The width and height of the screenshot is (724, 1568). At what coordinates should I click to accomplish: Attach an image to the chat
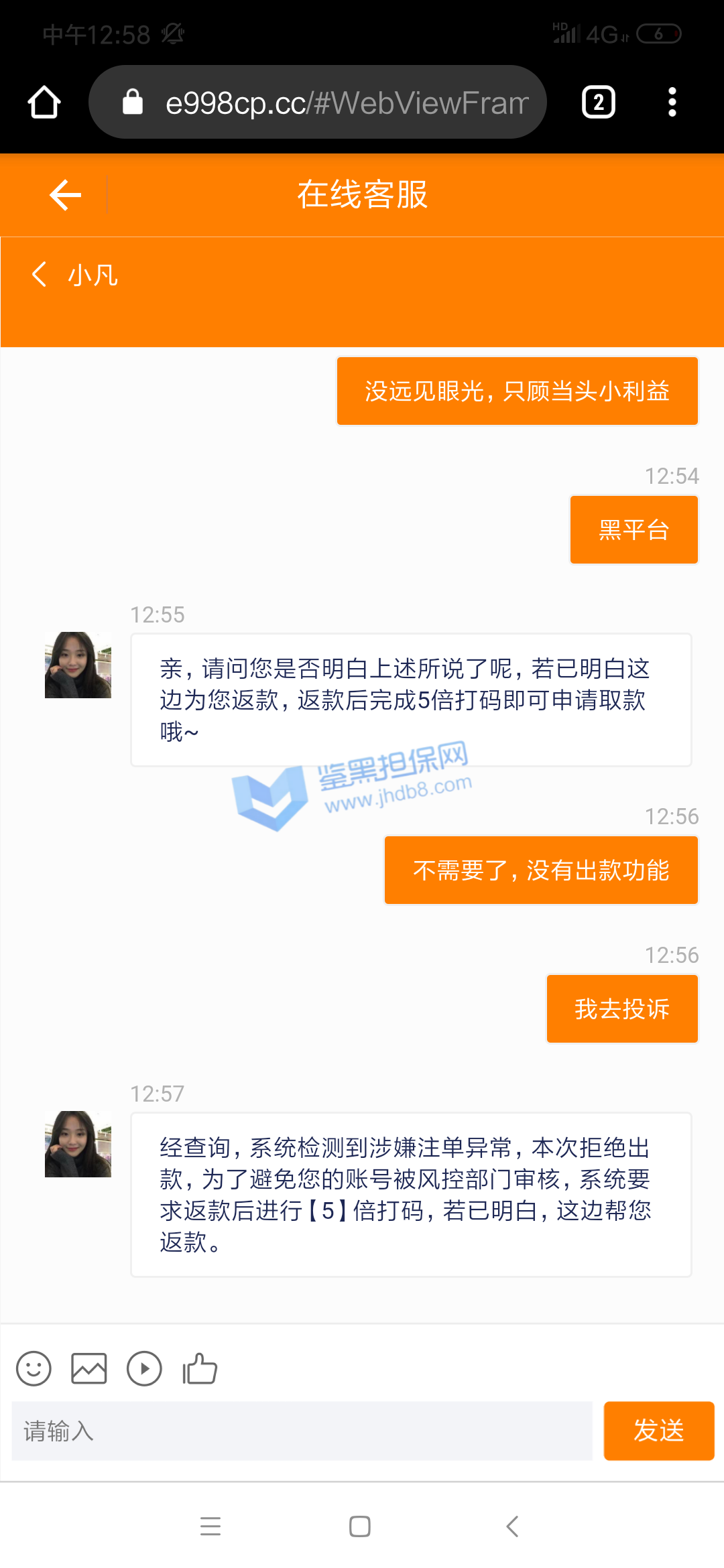pyautogui.click(x=89, y=1368)
